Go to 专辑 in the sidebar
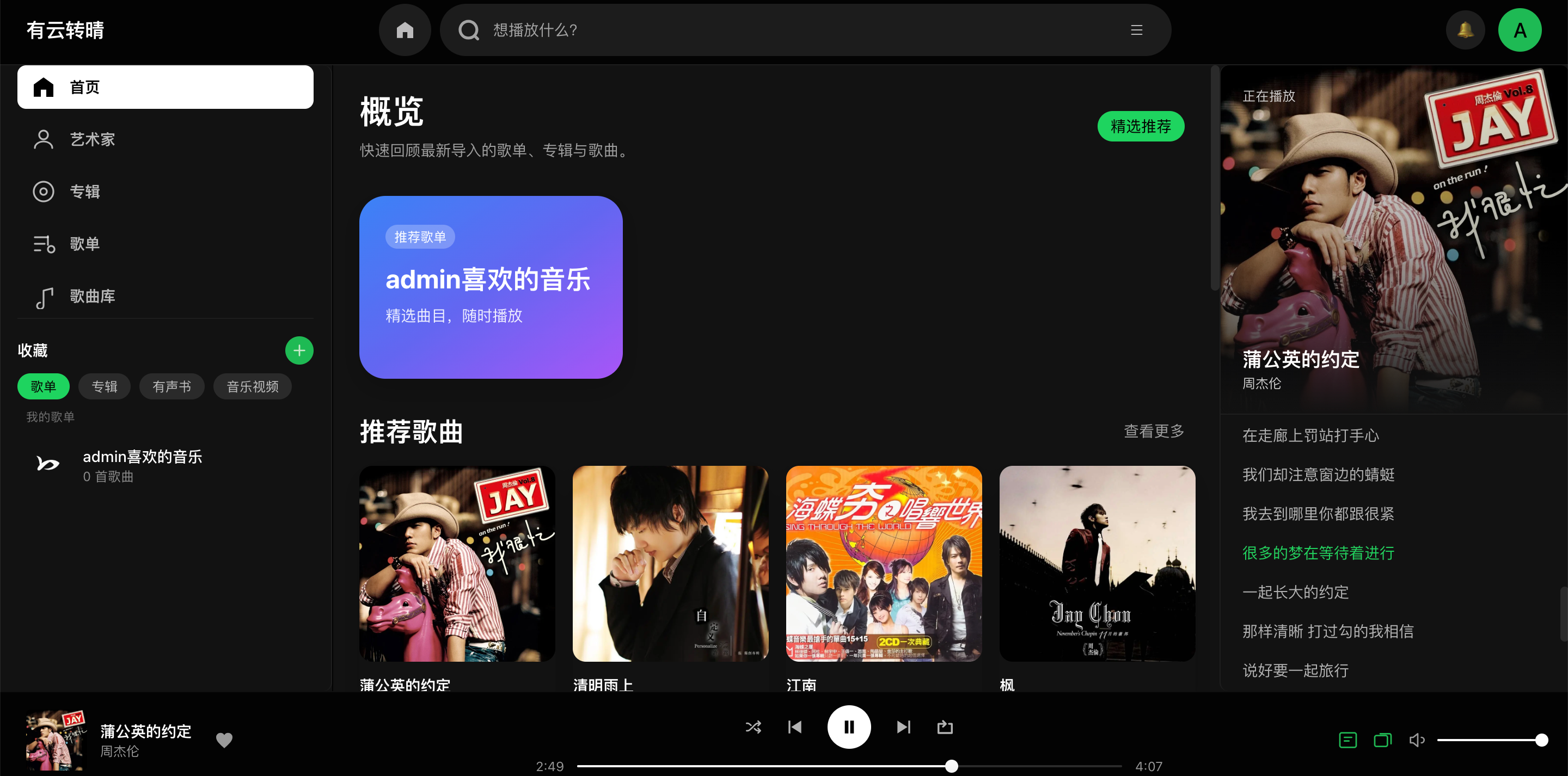This screenshot has width=1568, height=776. (84, 192)
